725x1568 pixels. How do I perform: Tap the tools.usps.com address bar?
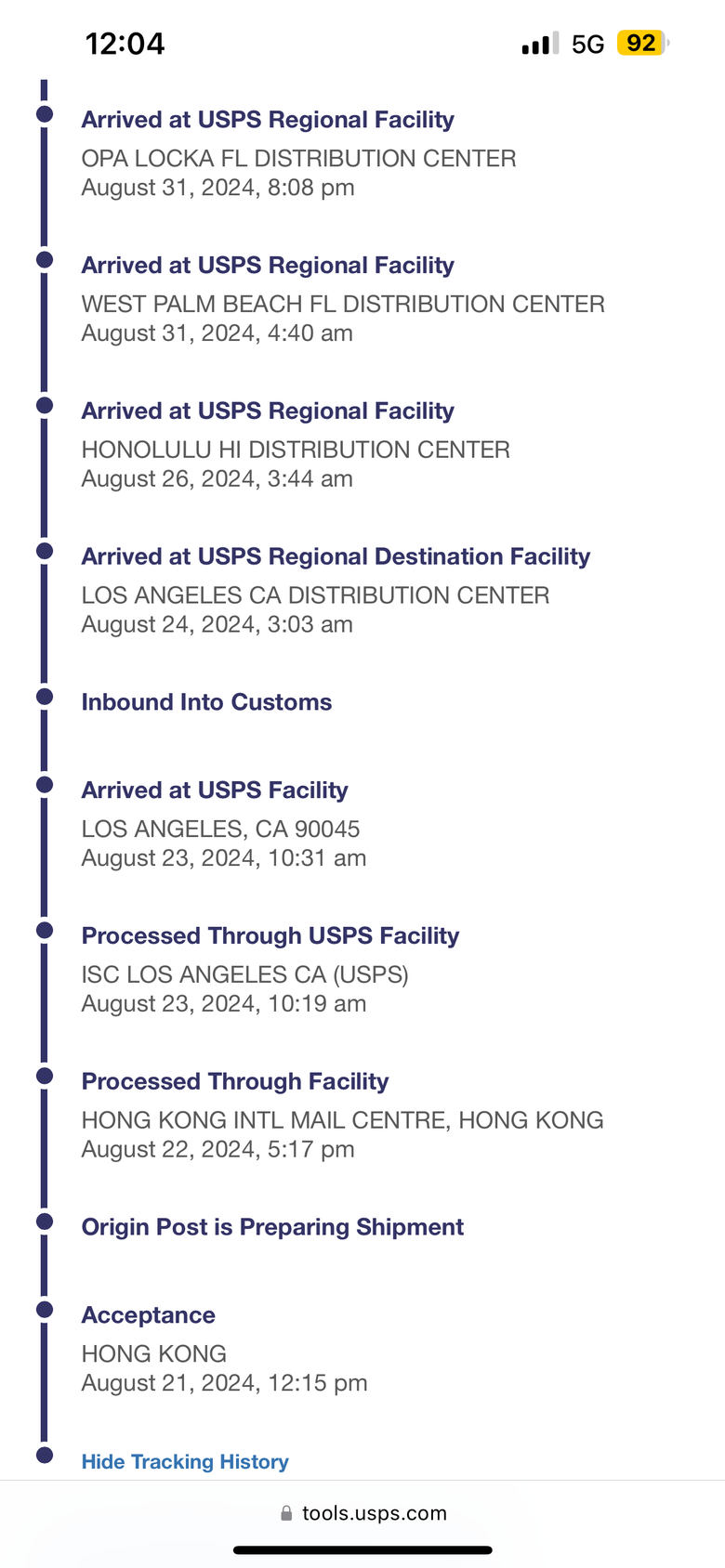(363, 1513)
